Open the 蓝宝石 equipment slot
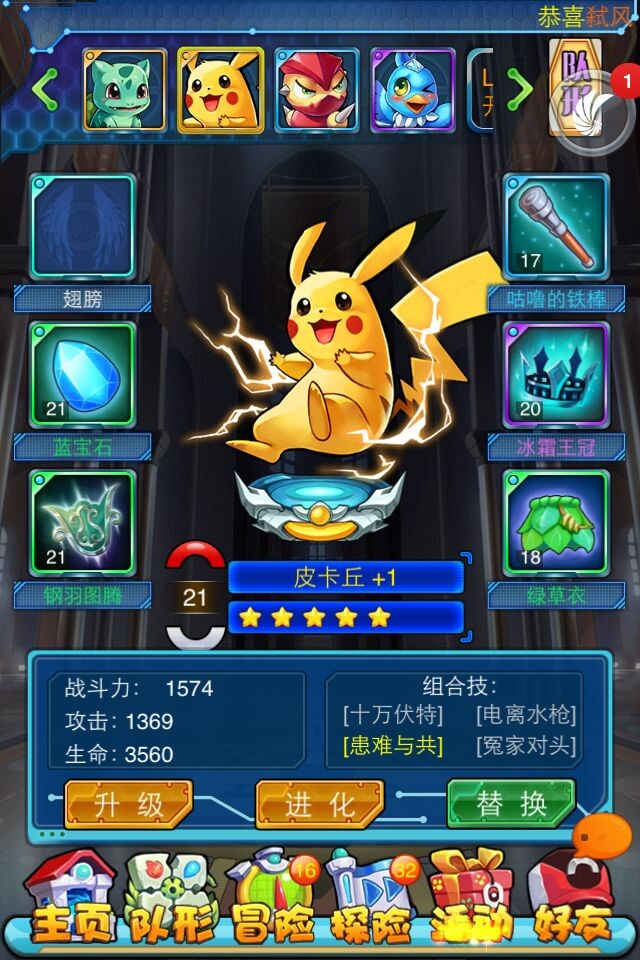The height and width of the screenshot is (960, 640). (x=83, y=374)
